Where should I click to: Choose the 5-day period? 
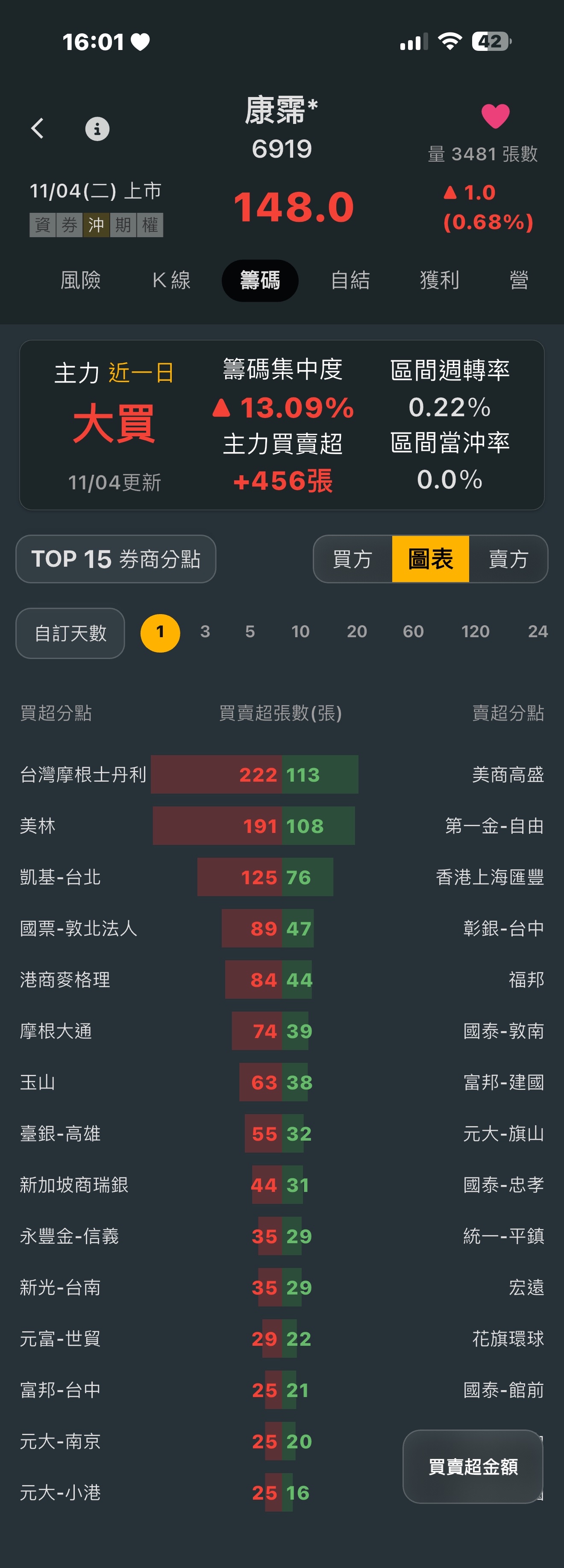pos(250,632)
